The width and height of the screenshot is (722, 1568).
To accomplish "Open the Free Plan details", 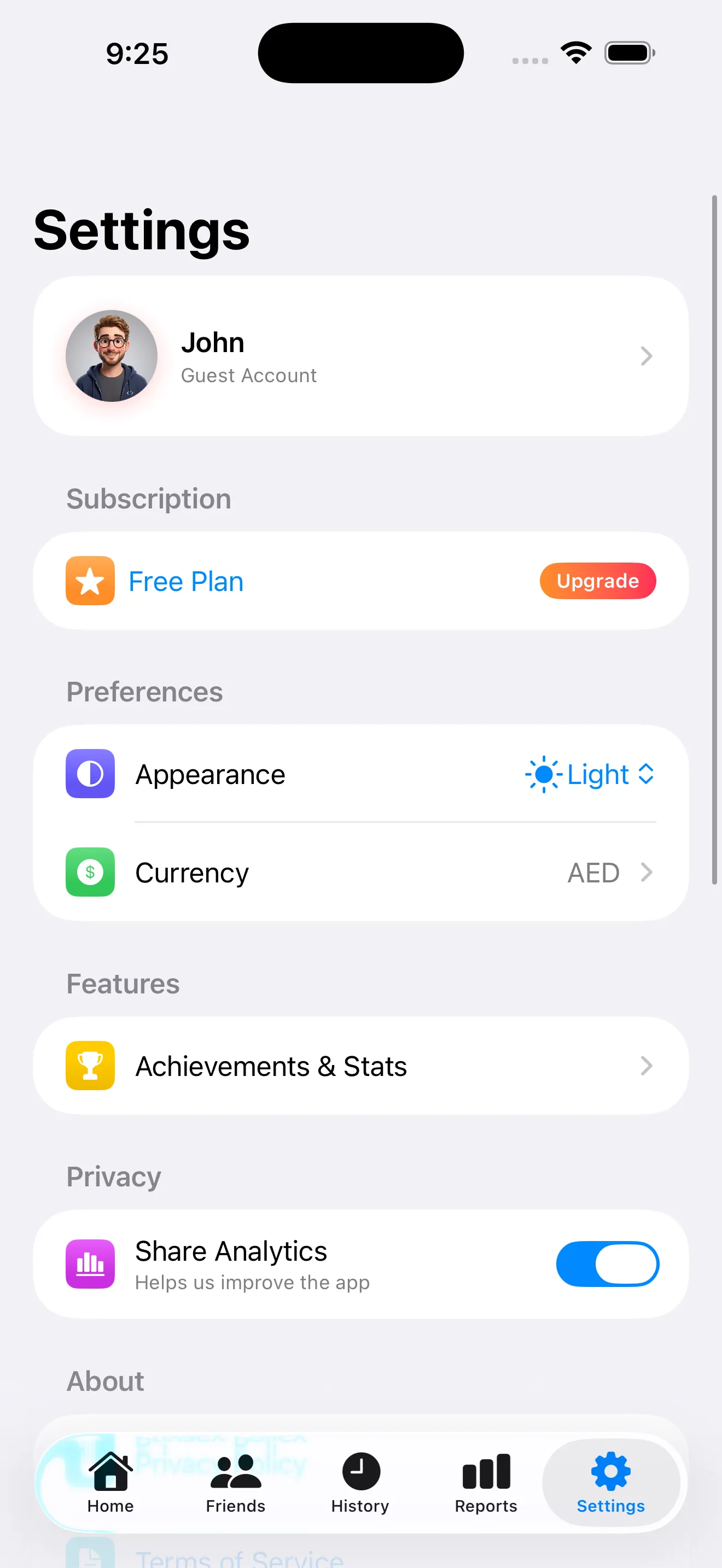I will click(185, 581).
